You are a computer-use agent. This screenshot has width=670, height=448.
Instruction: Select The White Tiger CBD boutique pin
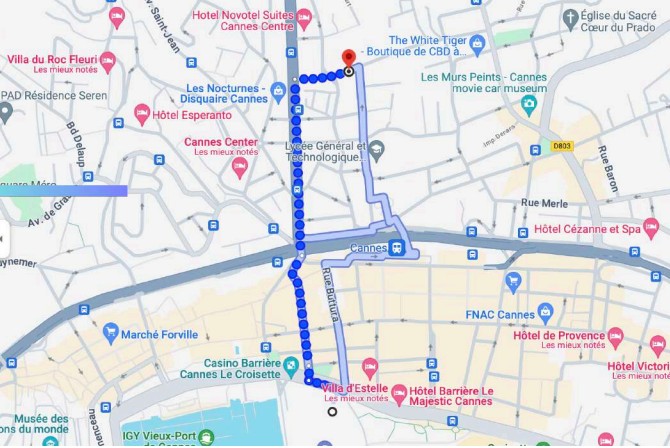tap(477, 42)
